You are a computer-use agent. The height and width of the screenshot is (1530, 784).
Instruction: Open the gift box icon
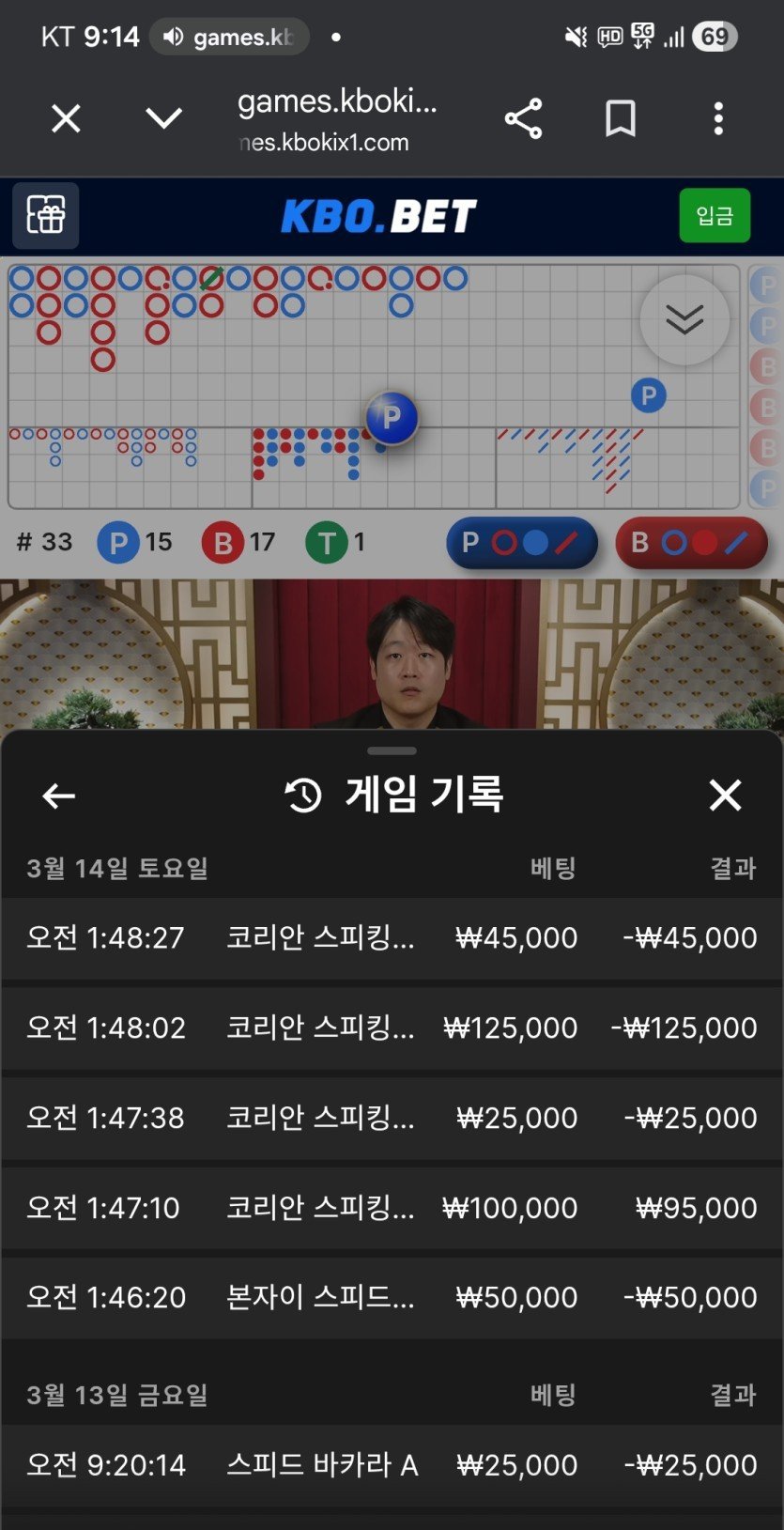(45, 216)
